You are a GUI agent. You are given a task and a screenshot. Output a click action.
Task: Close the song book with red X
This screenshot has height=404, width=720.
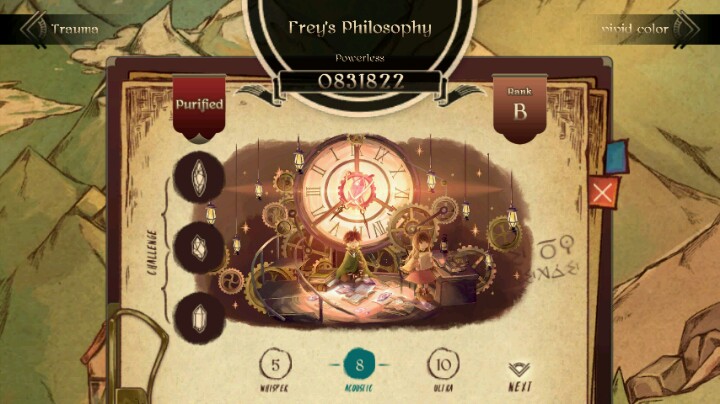click(x=603, y=193)
